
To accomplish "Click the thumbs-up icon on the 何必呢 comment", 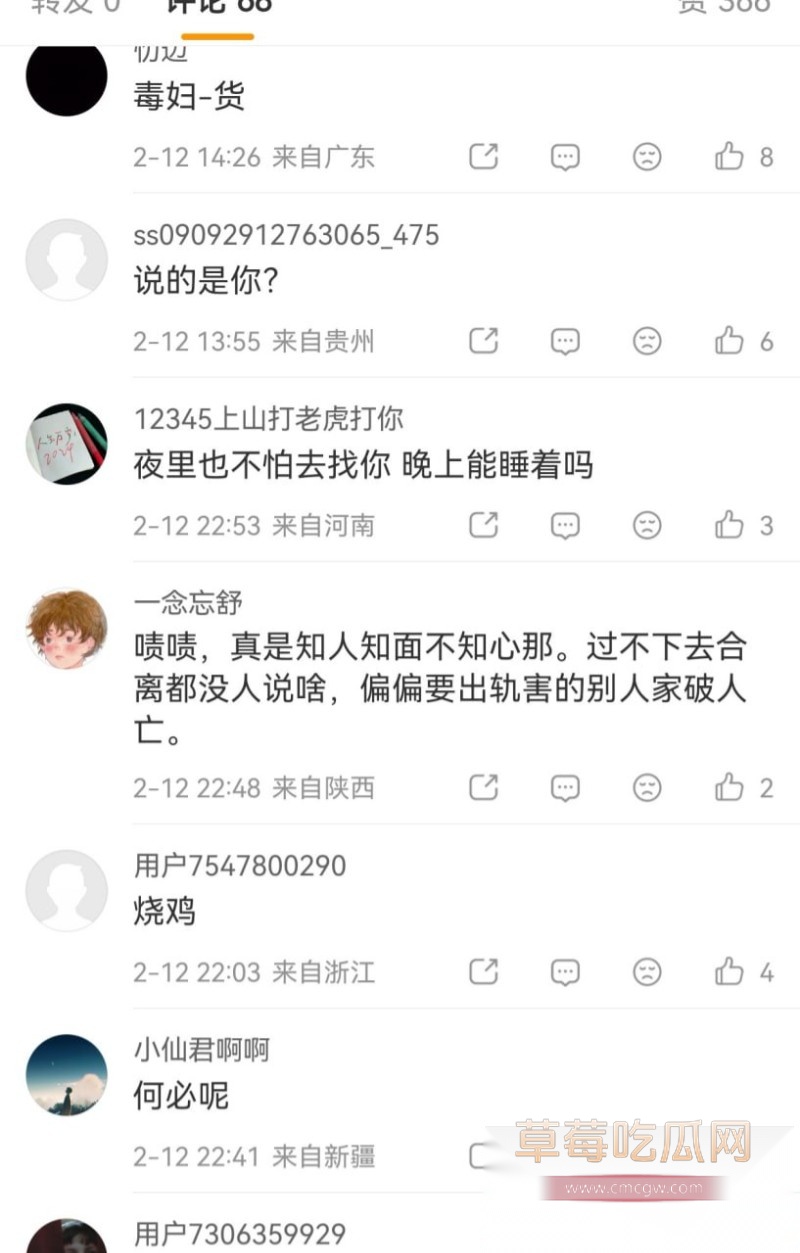I will 731,1156.
